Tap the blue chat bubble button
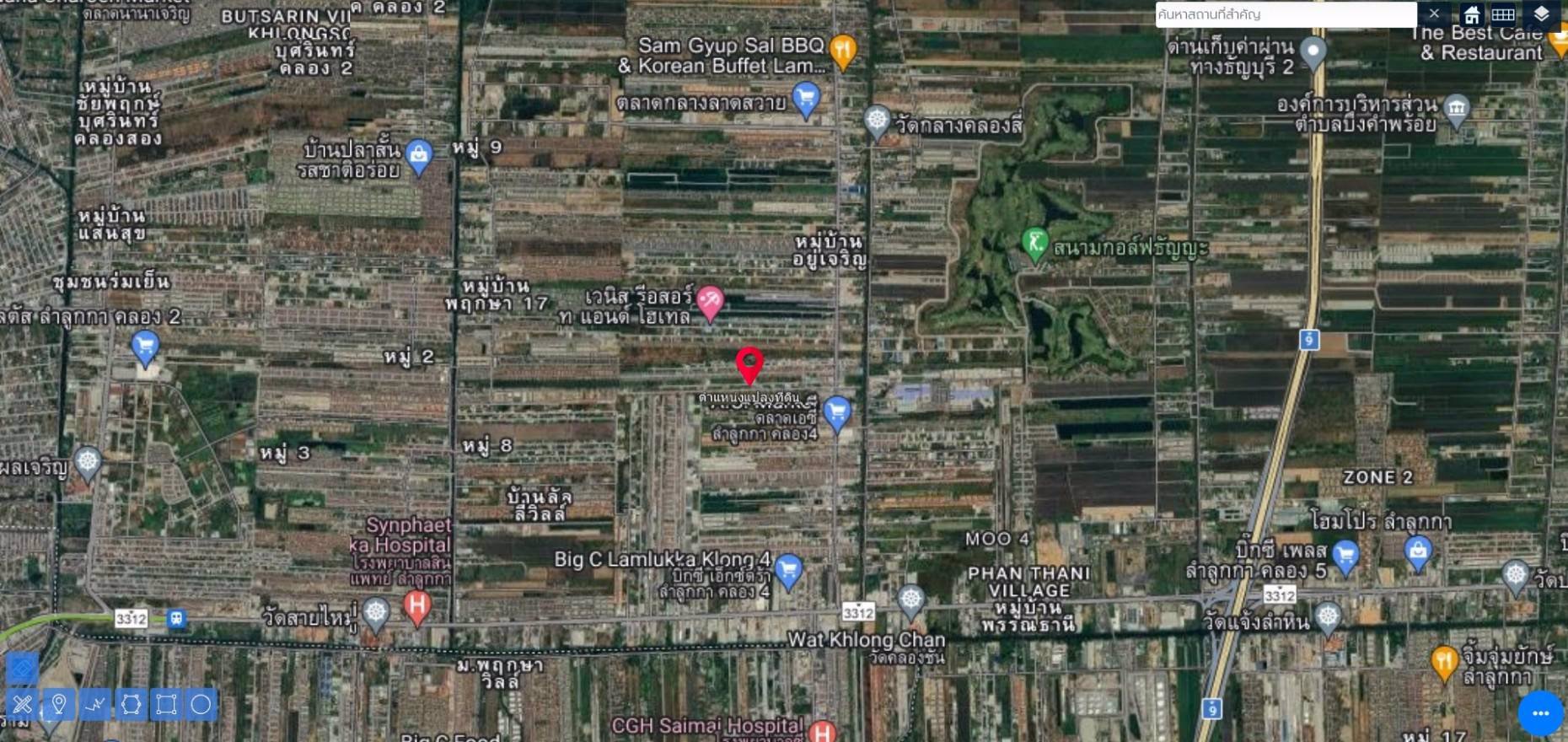The height and width of the screenshot is (742, 1568). [1540, 713]
